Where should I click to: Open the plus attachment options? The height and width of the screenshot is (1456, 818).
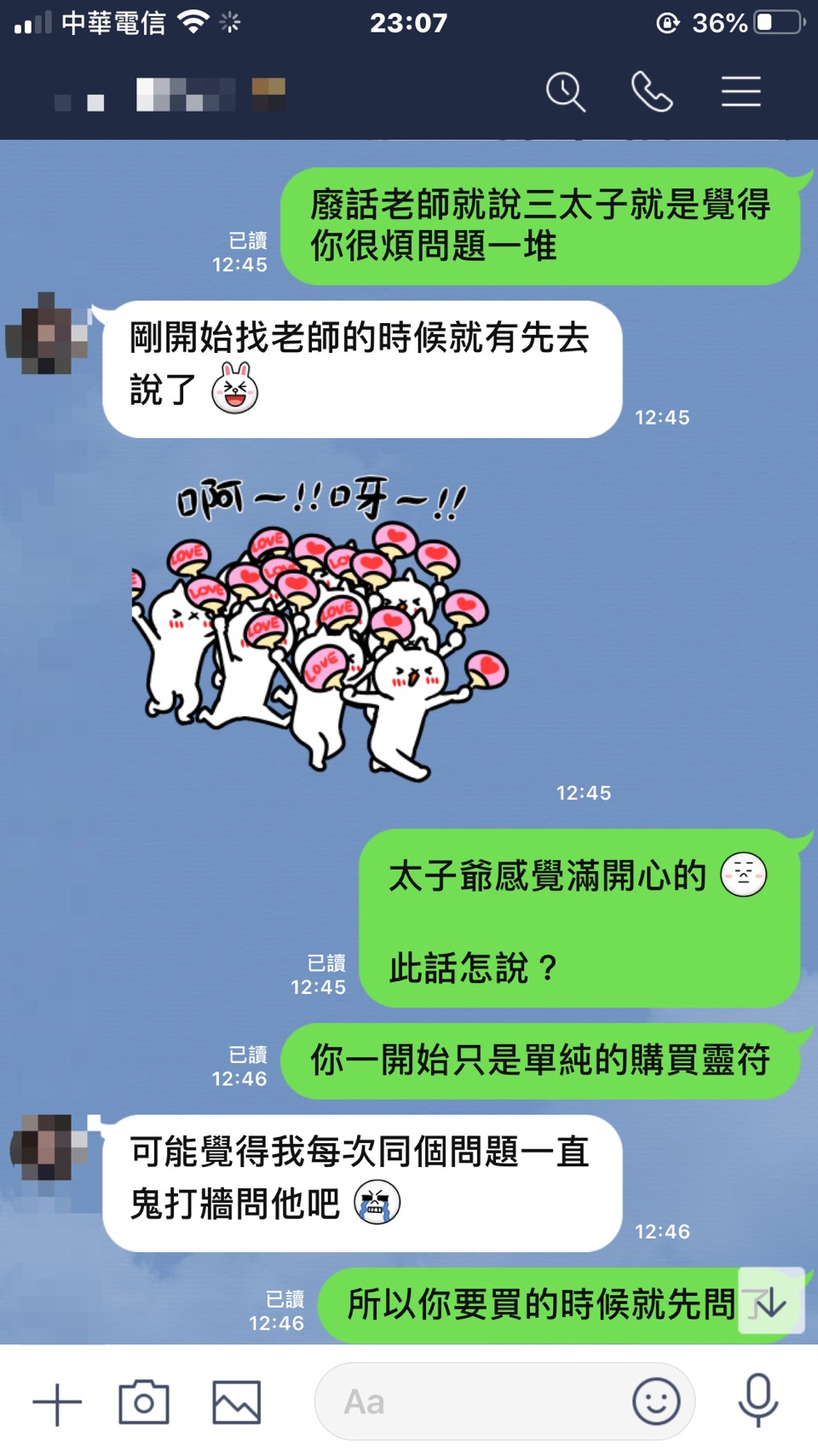point(57,1404)
